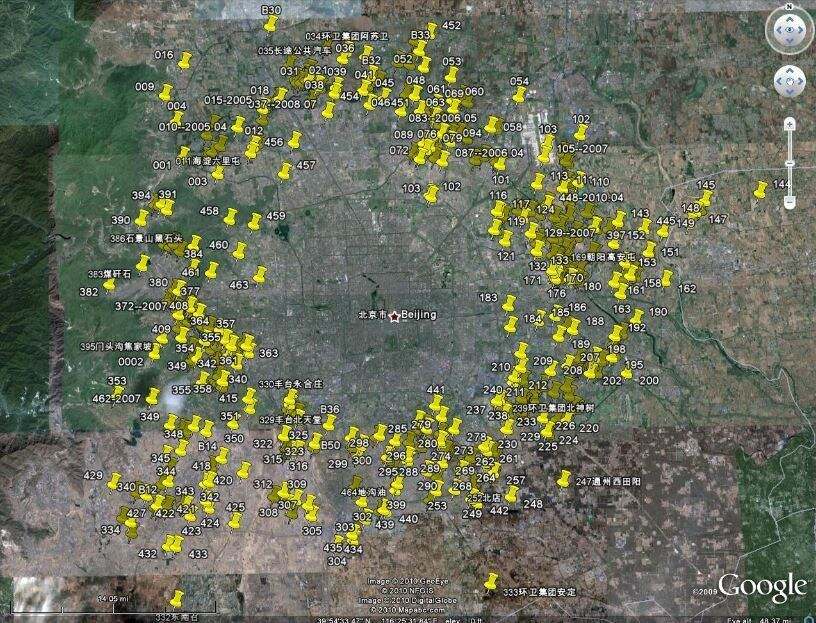The image size is (816, 623).
Task: Select the pin labeled 247通州西田阳
Action: tap(563, 480)
